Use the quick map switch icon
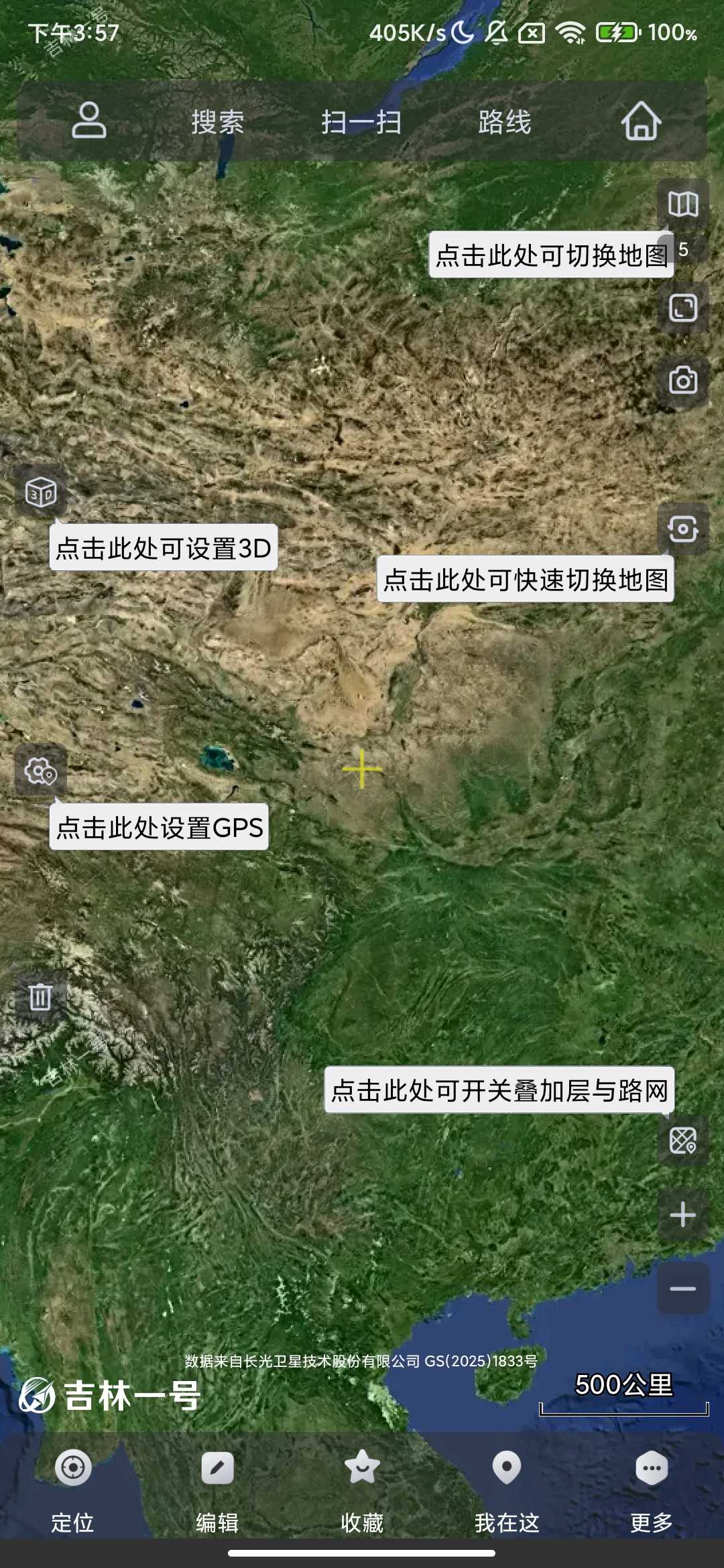The image size is (724, 1568). [682, 529]
